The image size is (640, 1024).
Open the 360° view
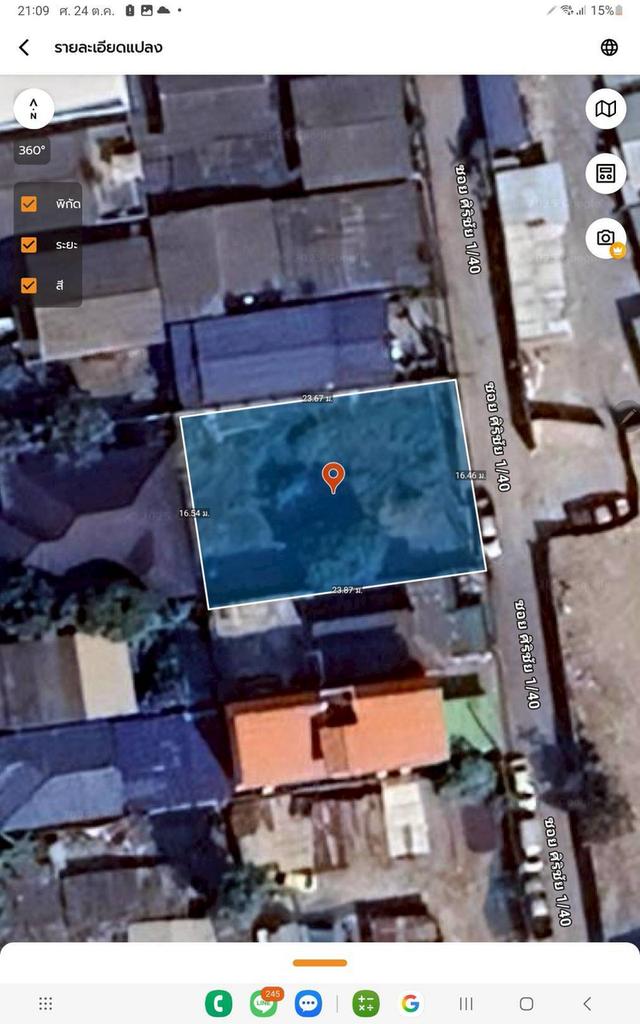click(33, 151)
